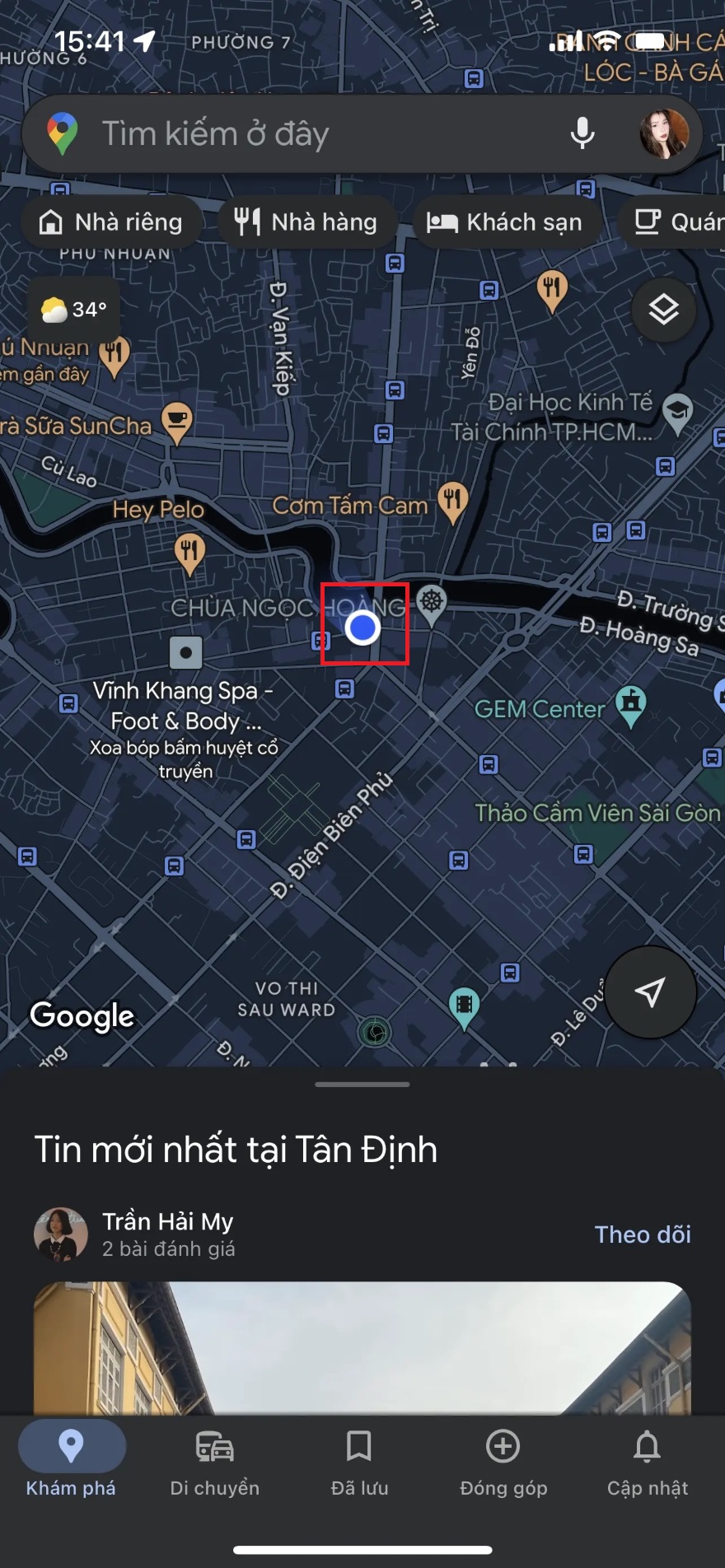Tap the GEM Center landmark pin
This screenshot has width=725, height=1568.
631,704
